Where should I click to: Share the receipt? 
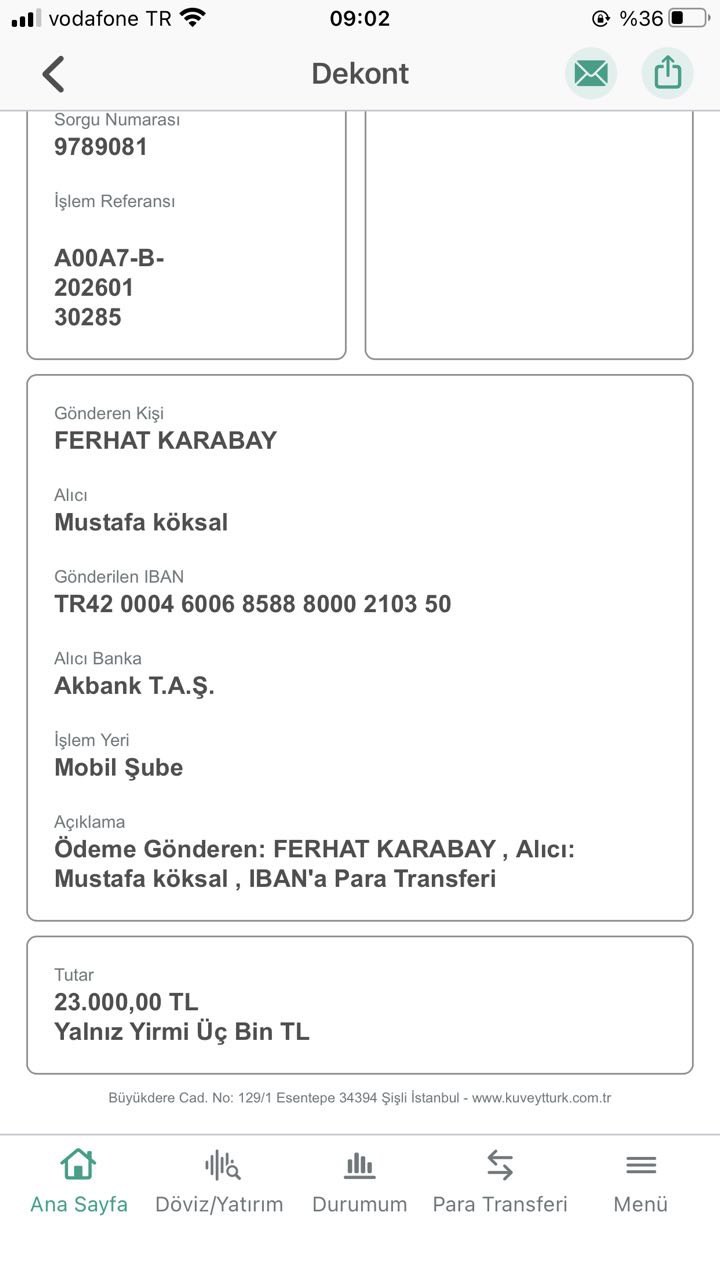pos(667,73)
